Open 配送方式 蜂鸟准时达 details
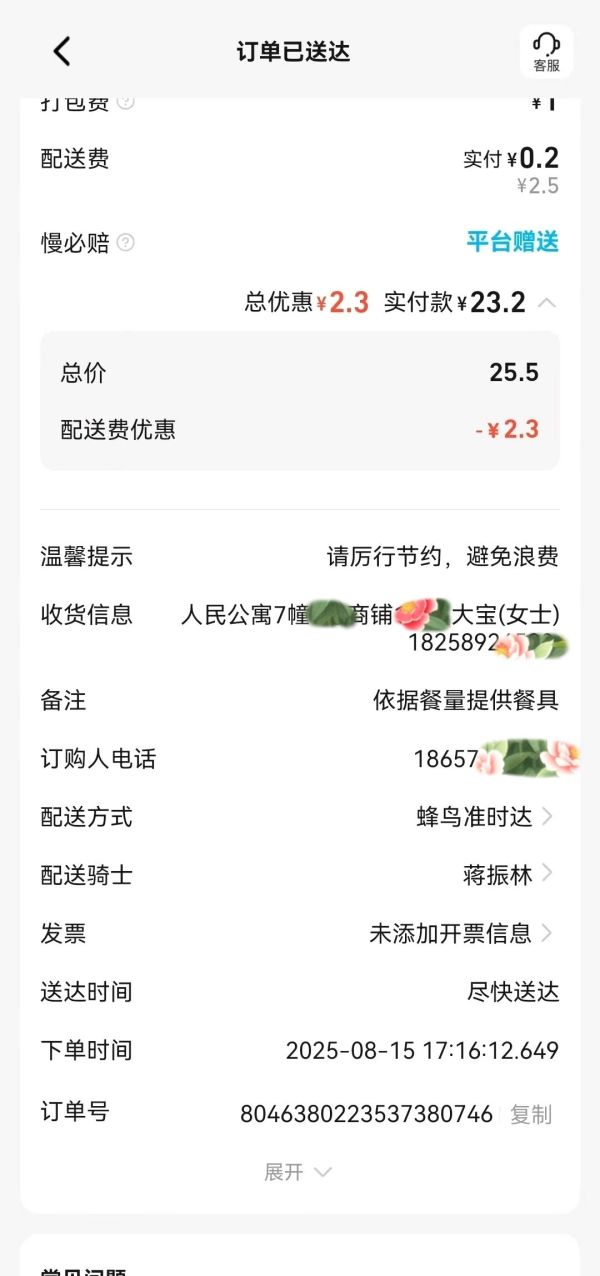The height and width of the screenshot is (1276, 600). pos(486,817)
